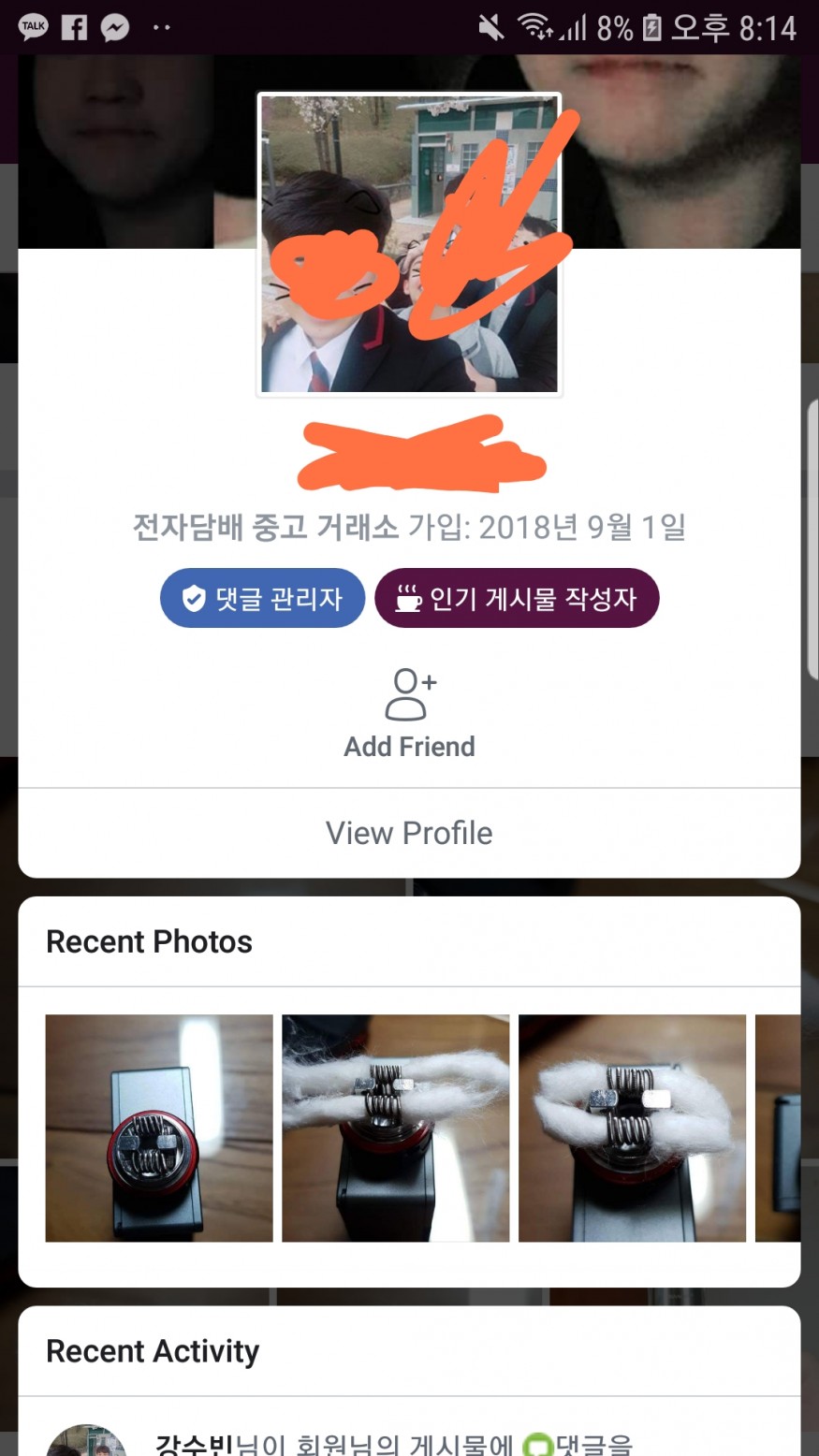The image size is (819, 1456).
Task: Tap the 인기 게시물 작성자 badge
Action: (517, 598)
